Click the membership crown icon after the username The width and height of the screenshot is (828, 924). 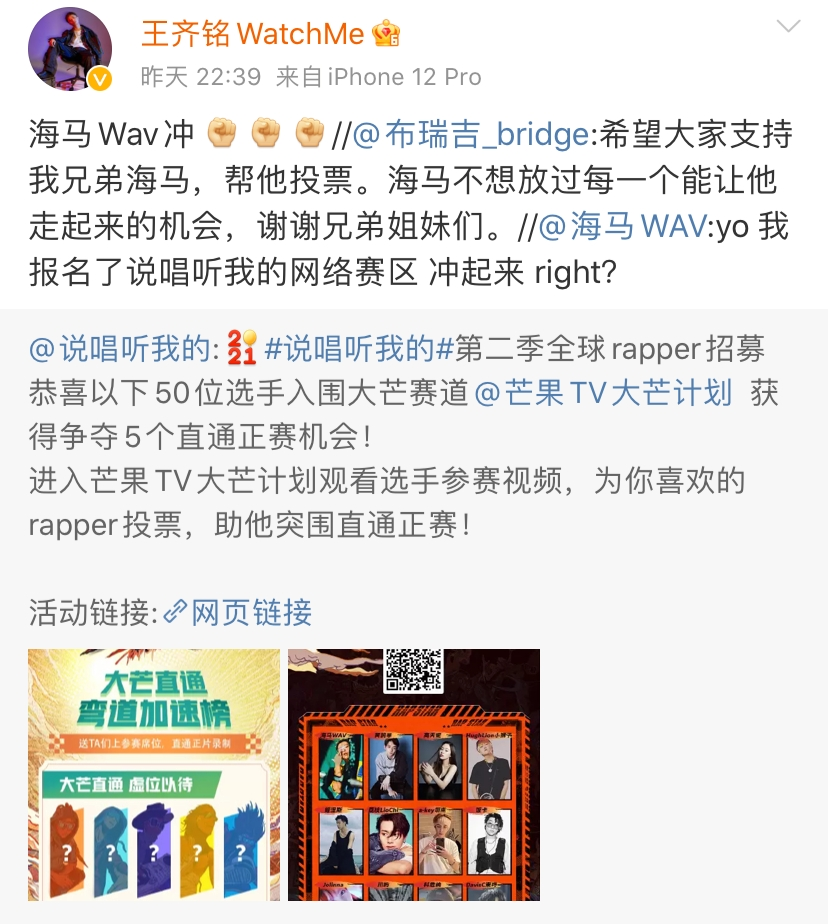387,33
